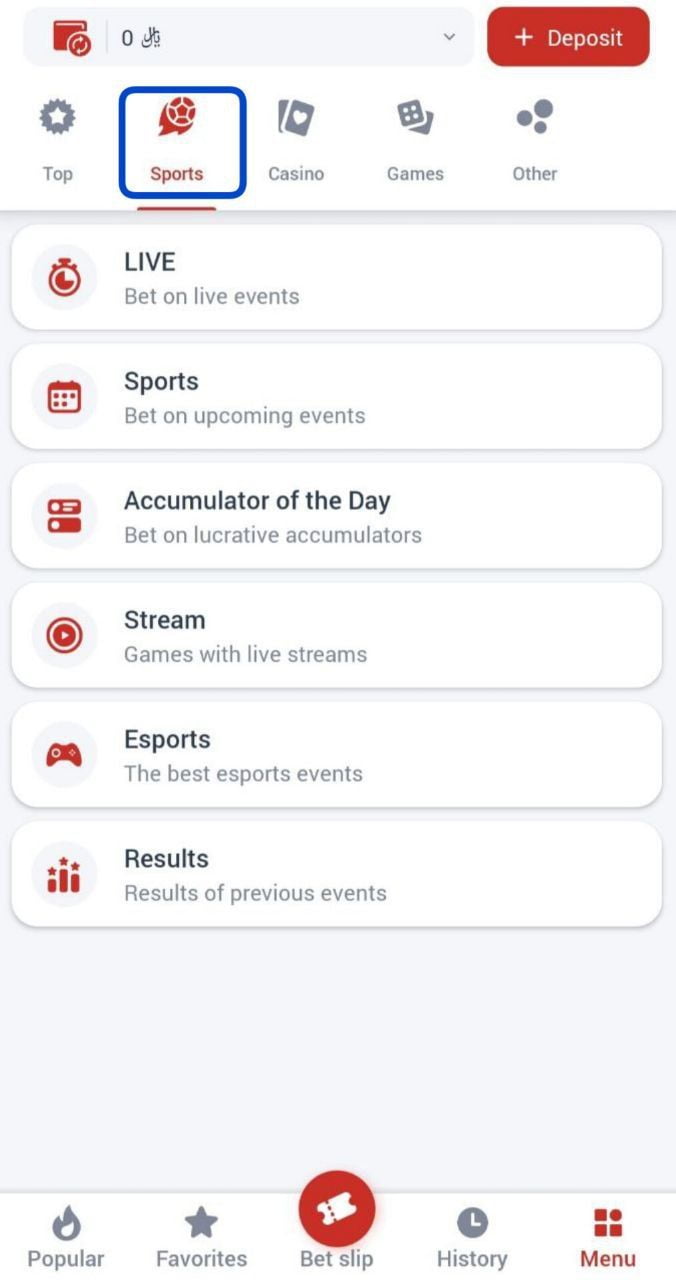Go to the Popular tab
Viewport: 676px width, 1280px height.
point(66,1237)
